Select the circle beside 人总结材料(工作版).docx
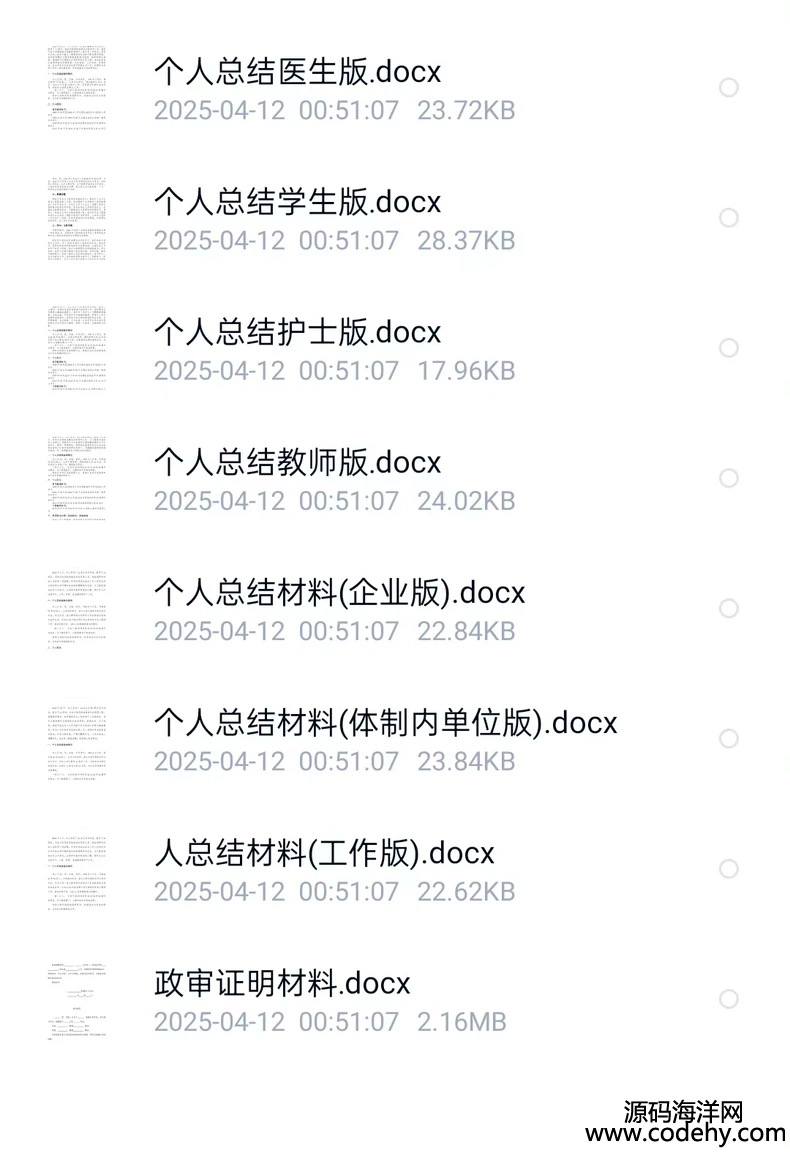This screenshot has height=1153, width=790. 729,869
